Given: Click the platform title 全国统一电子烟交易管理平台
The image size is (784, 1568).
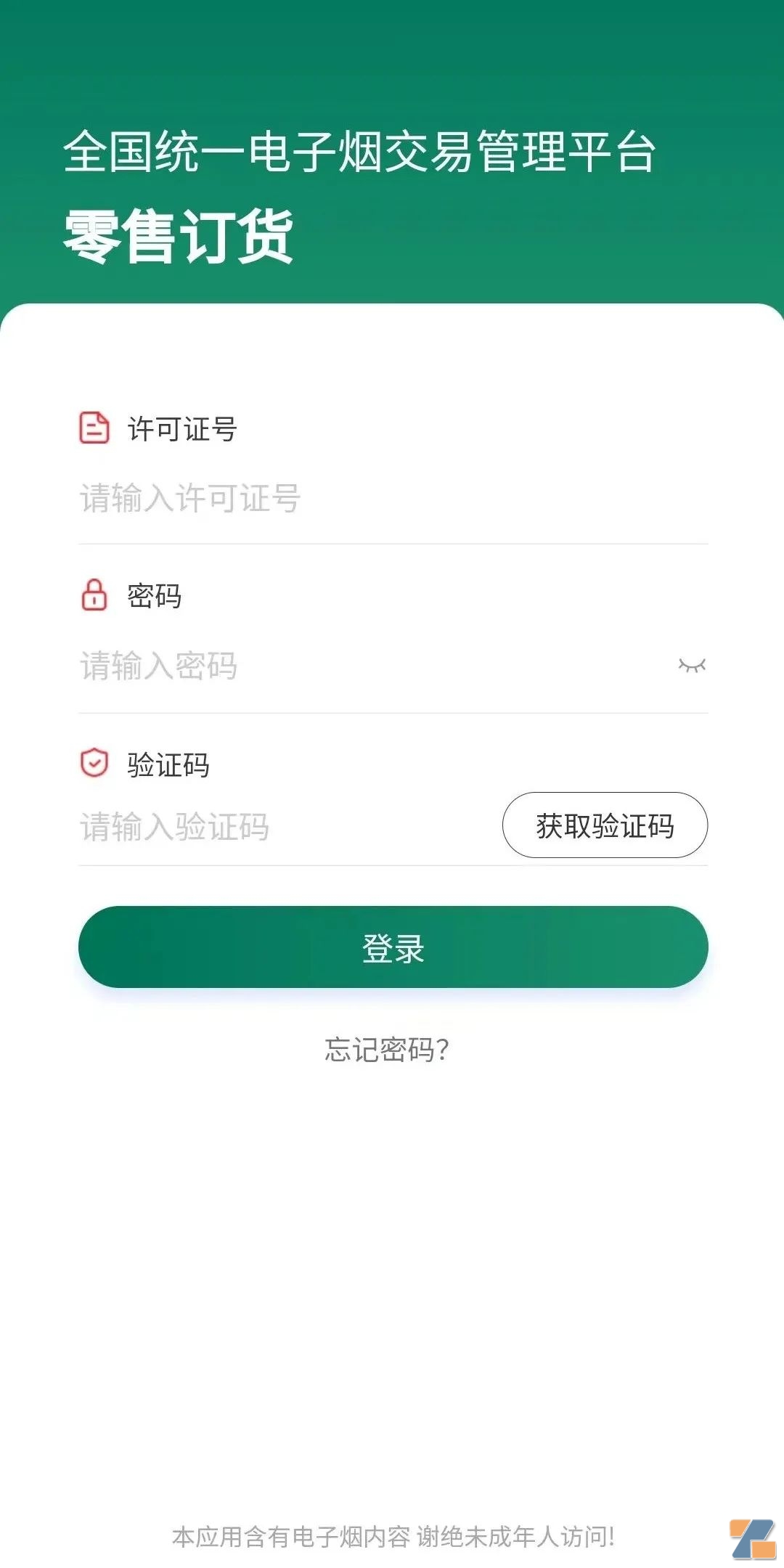Looking at the screenshot, I should tap(361, 151).
